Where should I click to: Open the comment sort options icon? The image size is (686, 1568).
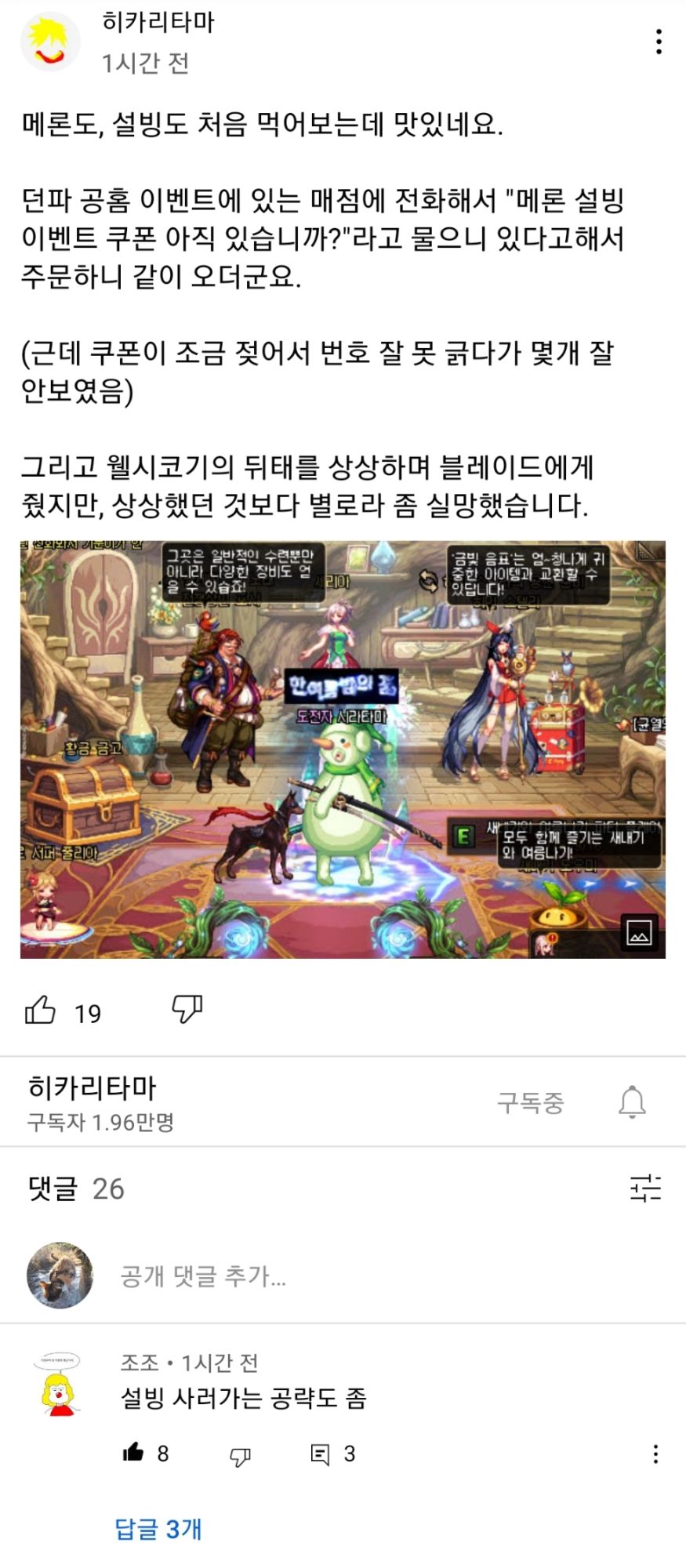[x=645, y=1189]
